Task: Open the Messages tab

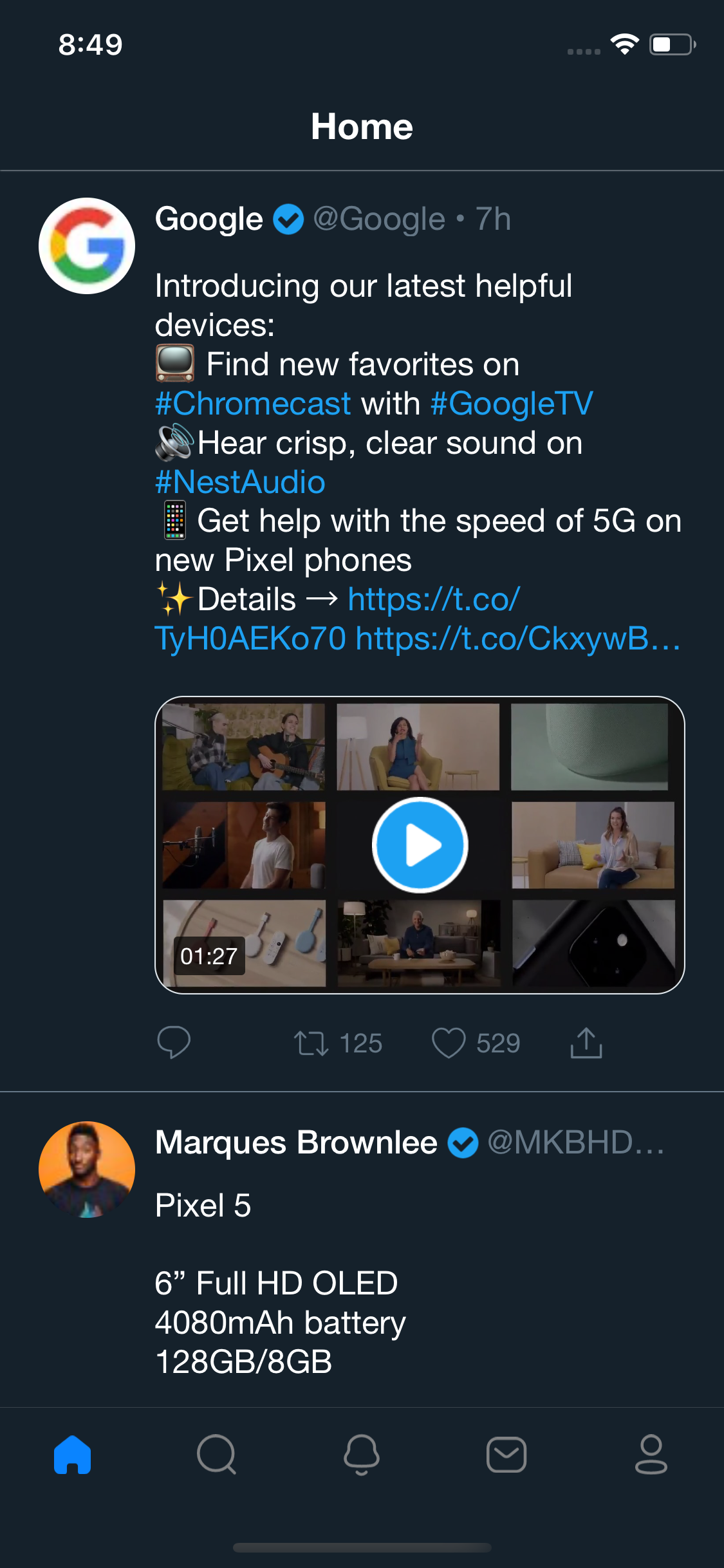Action: tap(506, 1455)
